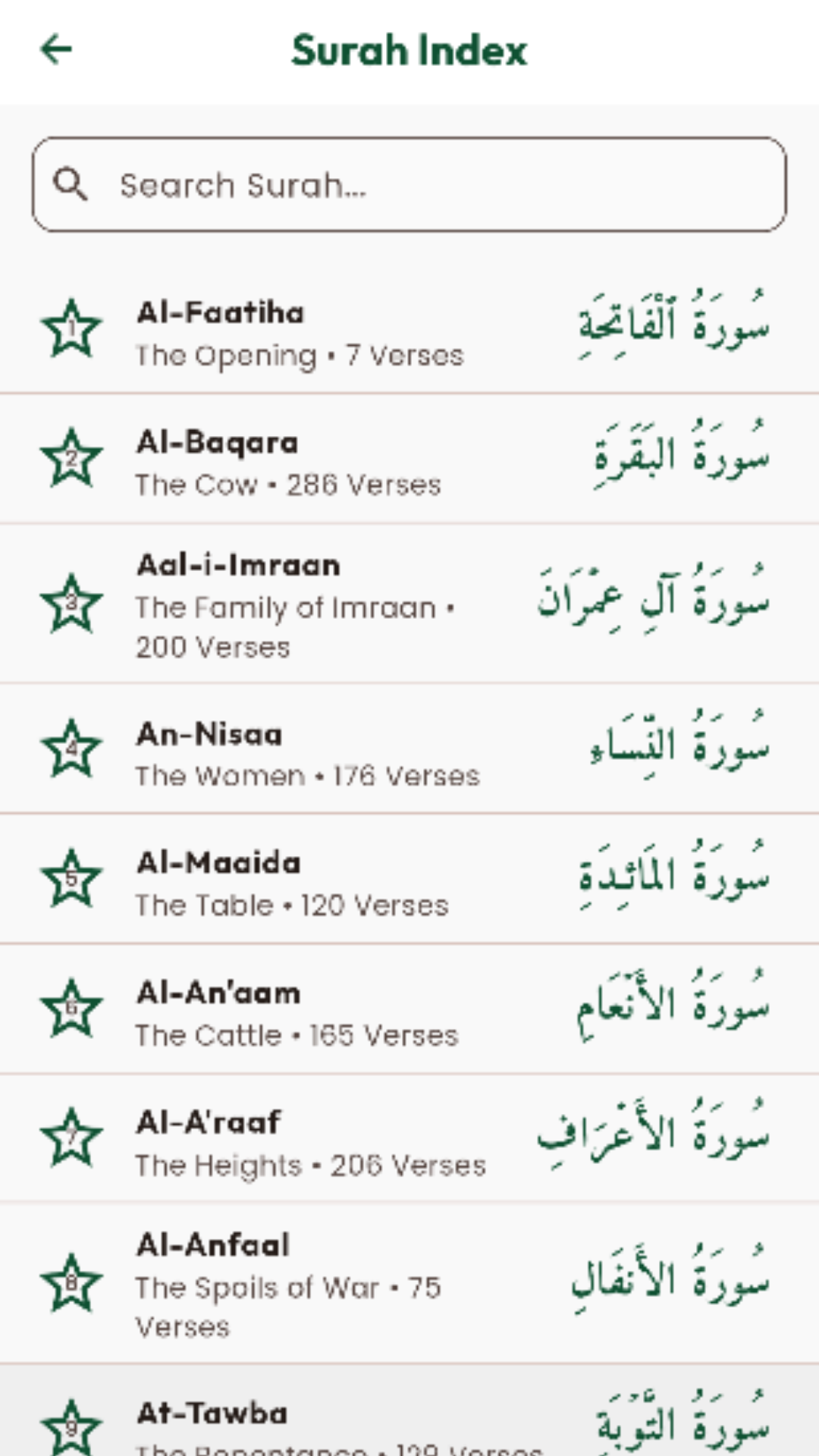Go back using the top arrow
Image resolution: width=819 pixels, height=1456 pixels.
pos(56,50)
